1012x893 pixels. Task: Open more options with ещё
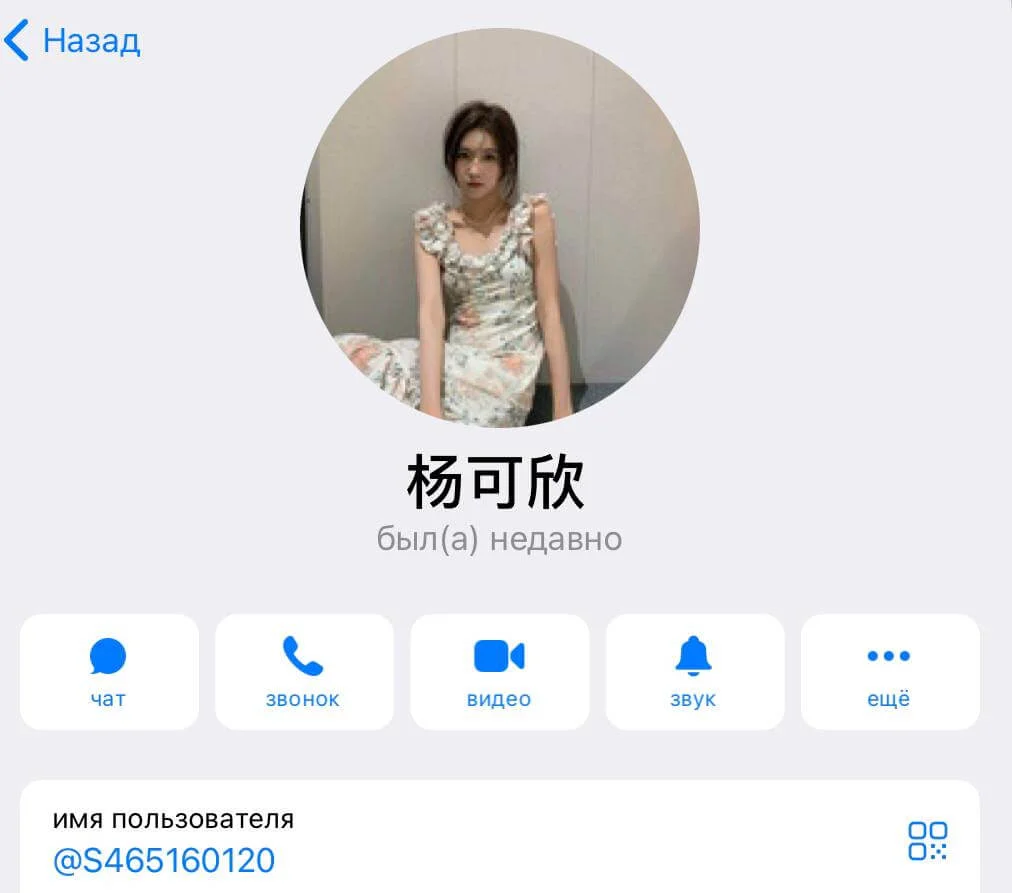pos(889,672)
